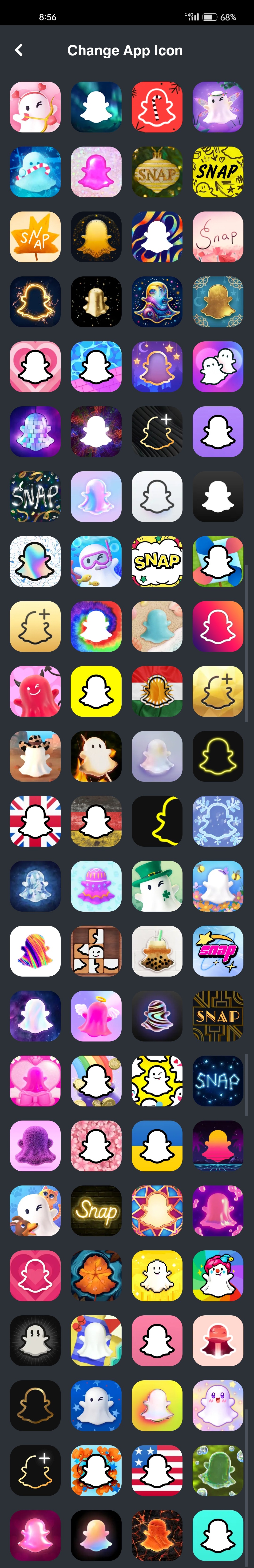Choose the comic-style SNAP burst icon
The width and height of the screenshot is (254, 1568).
[x=157, y=561]
